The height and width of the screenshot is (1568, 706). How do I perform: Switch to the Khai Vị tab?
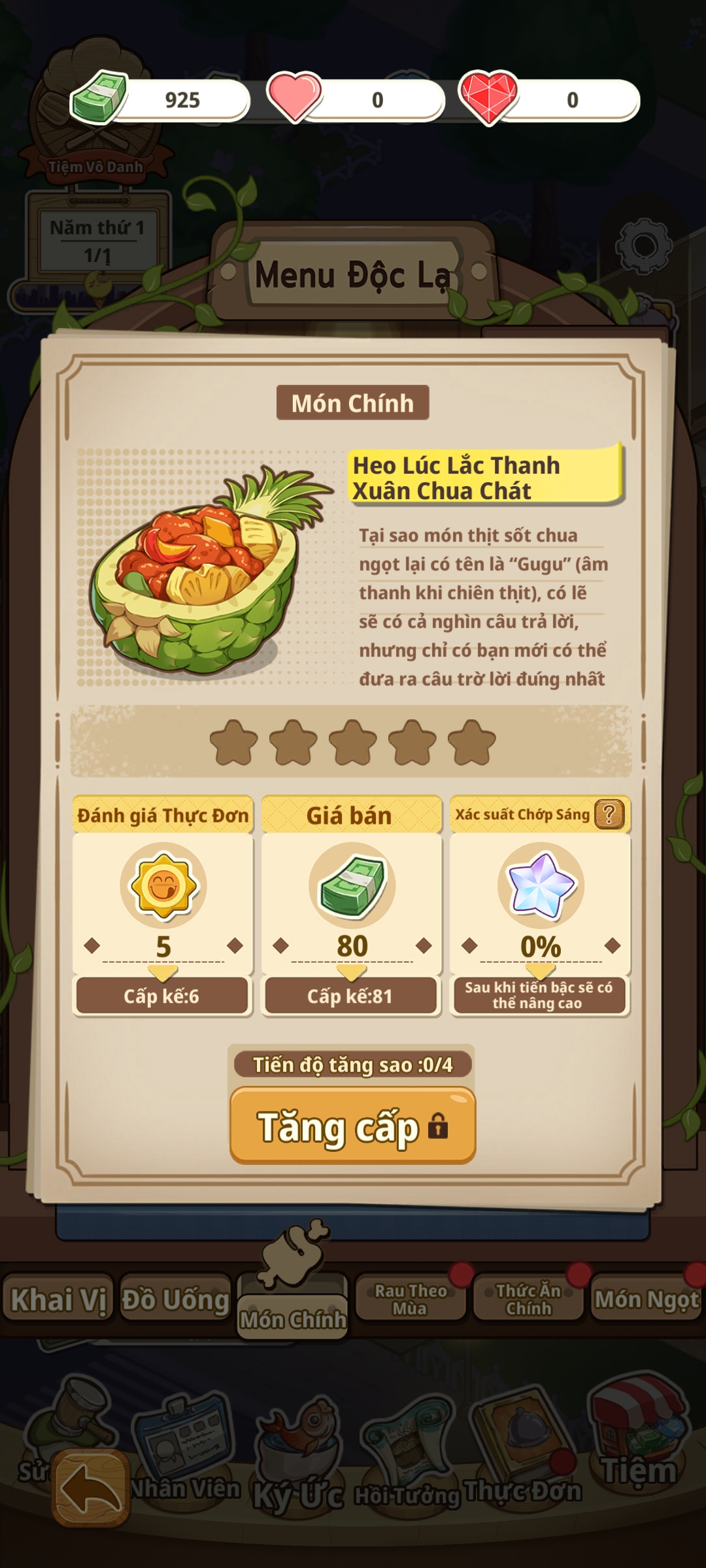[58, 1299]
